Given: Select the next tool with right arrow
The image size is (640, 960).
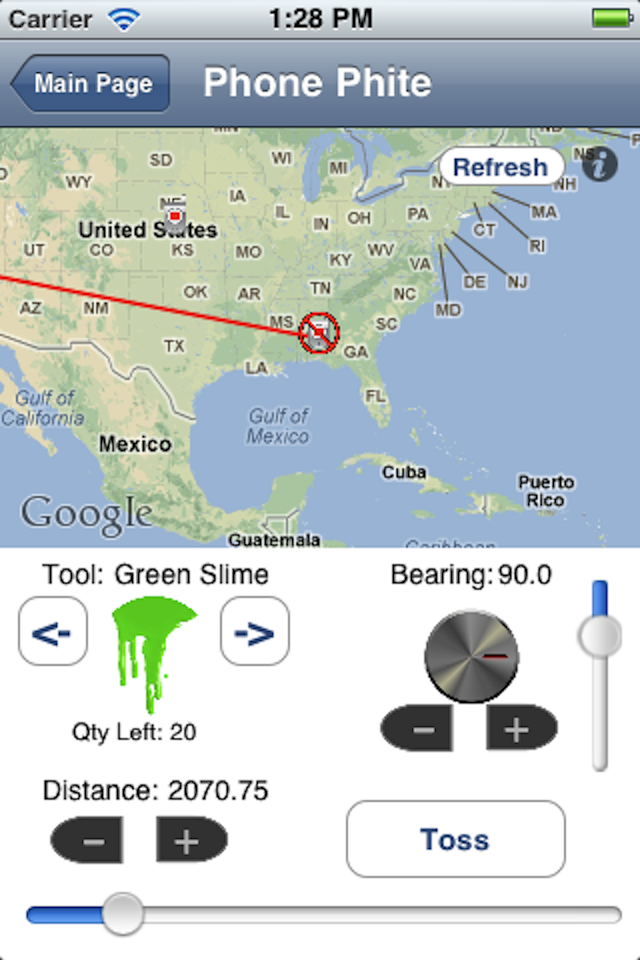Looking at the screenshot, I should pos(254,631).
